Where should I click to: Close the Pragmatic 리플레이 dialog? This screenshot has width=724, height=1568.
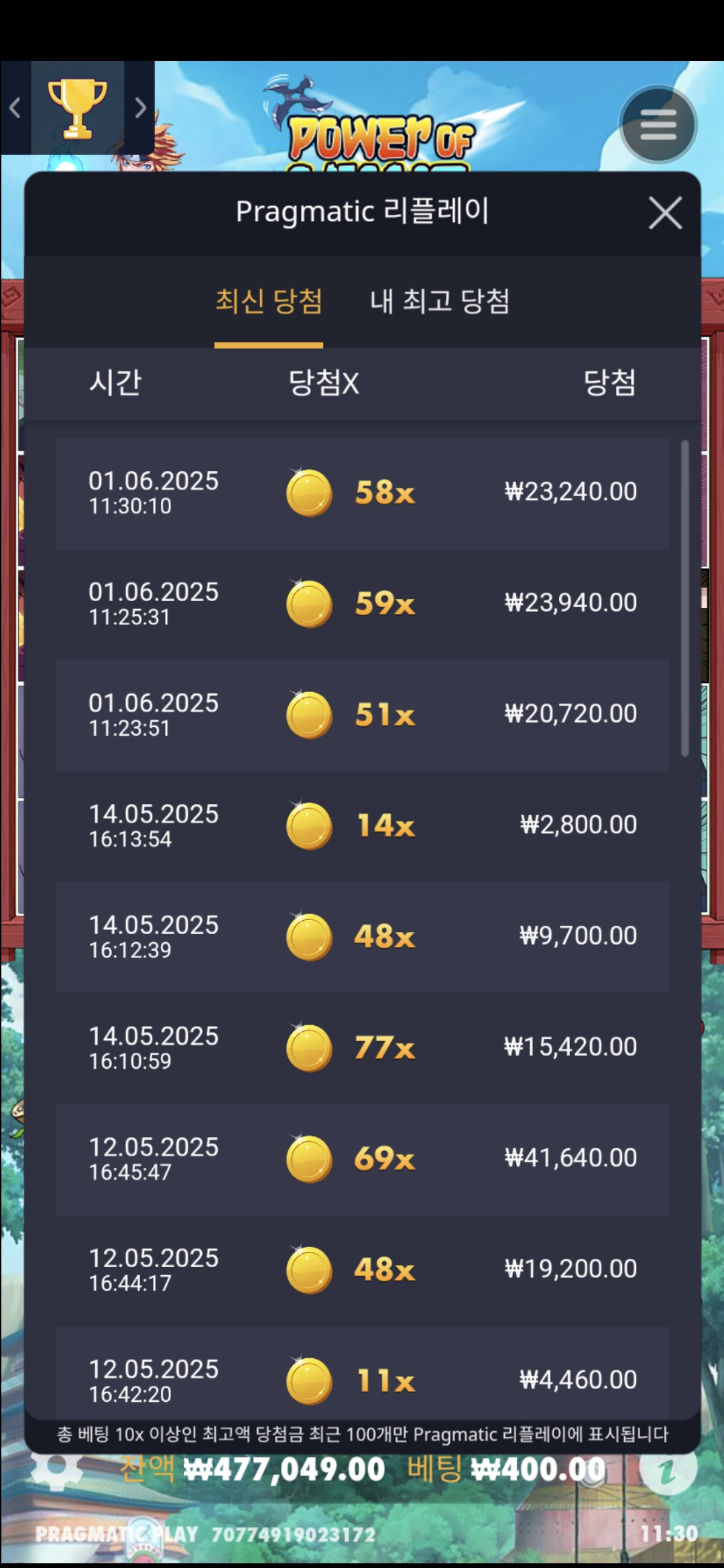pos(665,213)
